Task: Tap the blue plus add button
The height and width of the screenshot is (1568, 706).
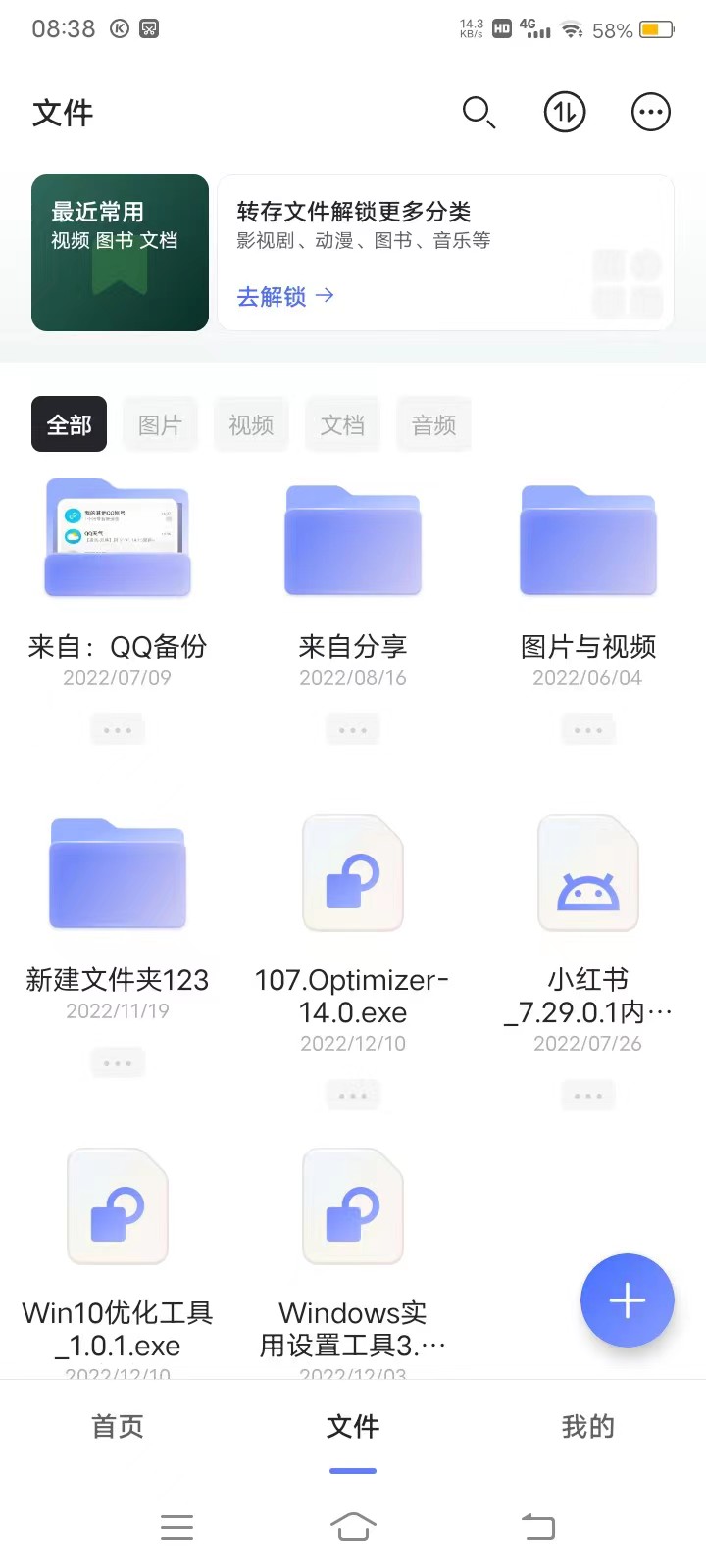Action: [x=627, y=1300]
